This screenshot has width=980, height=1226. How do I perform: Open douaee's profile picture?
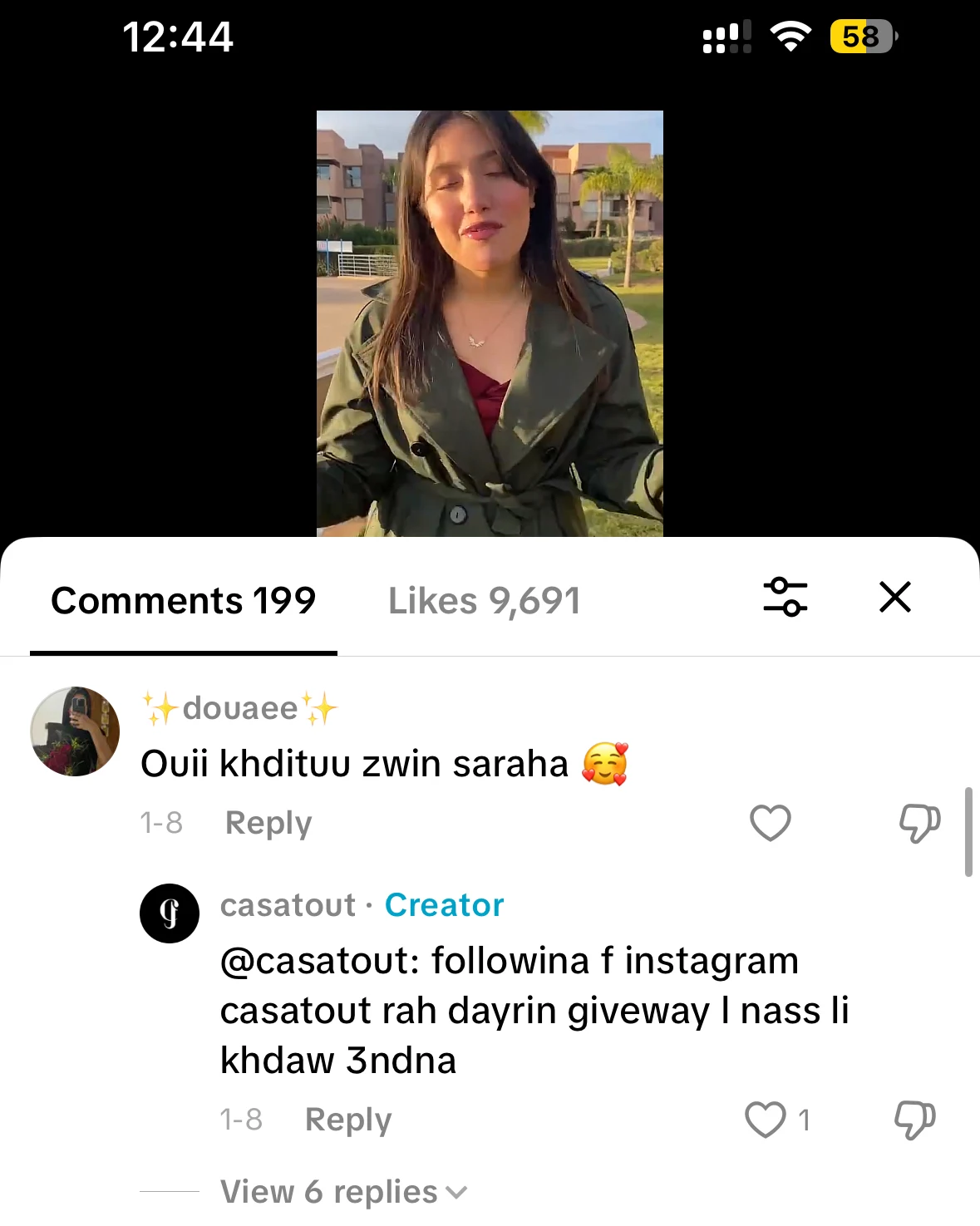coord(75,731)
